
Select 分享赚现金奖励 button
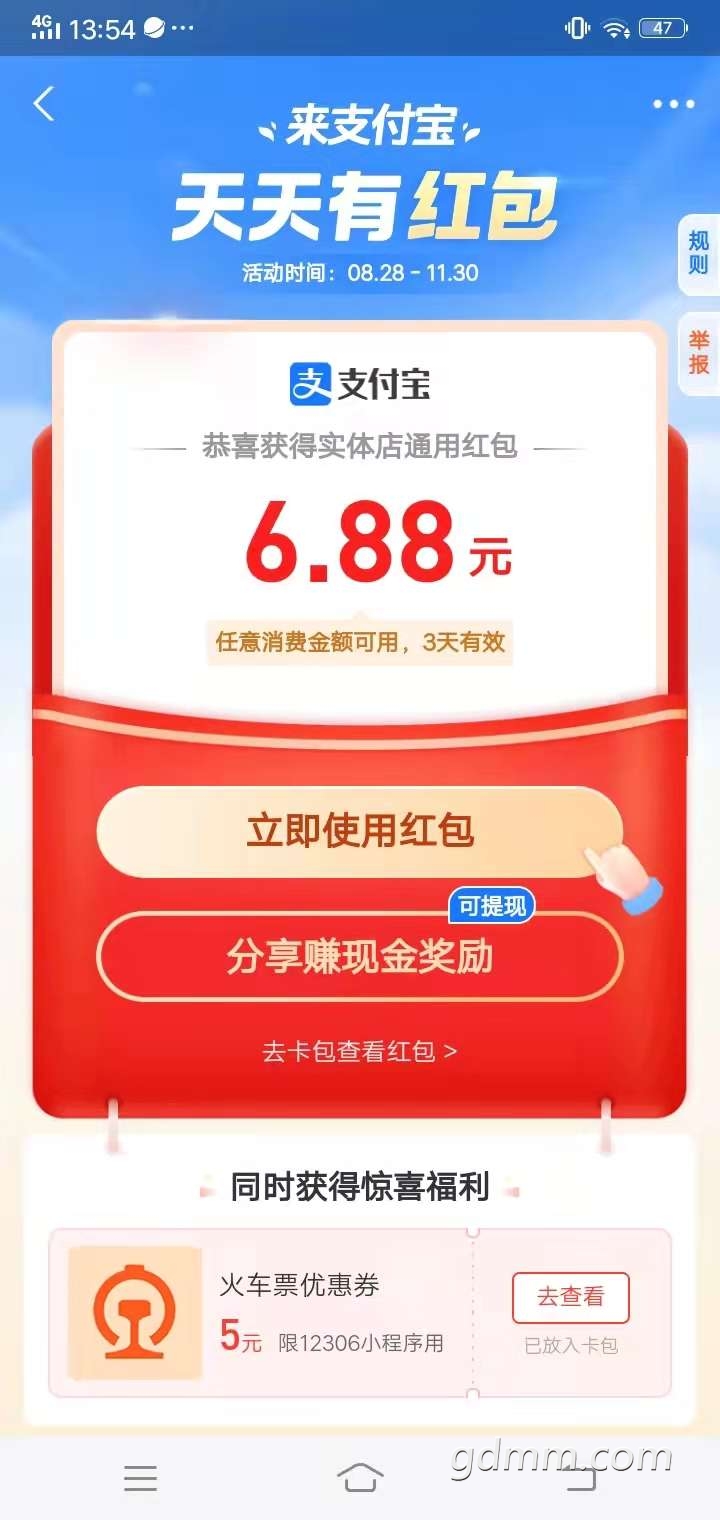coord(360,957)
